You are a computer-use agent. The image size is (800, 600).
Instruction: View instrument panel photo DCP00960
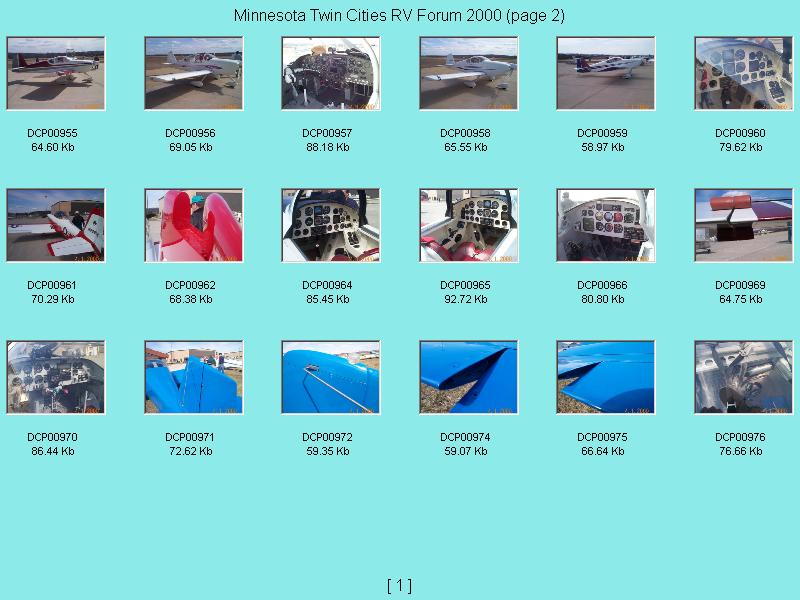[743, 73]
